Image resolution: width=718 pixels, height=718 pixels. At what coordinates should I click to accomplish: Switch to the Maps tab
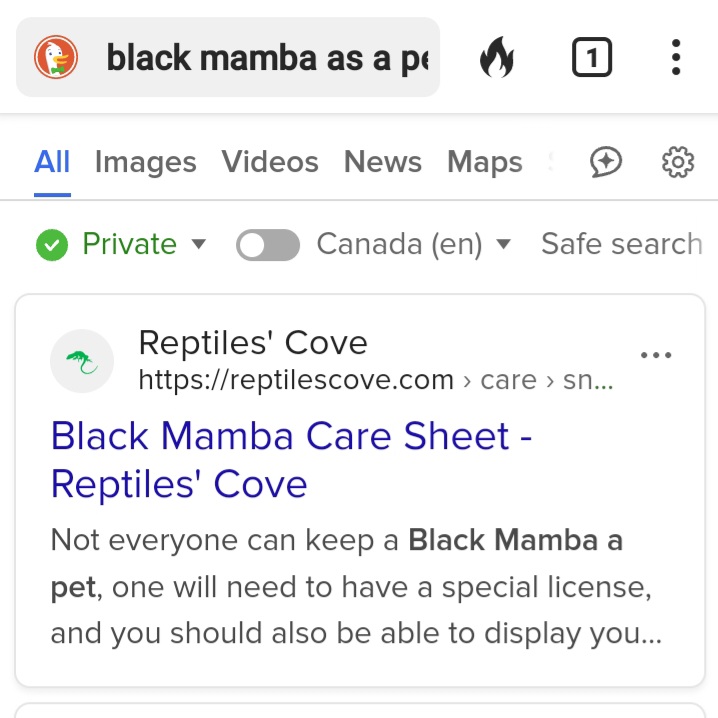pyautogui.click(x=484, y=162)
